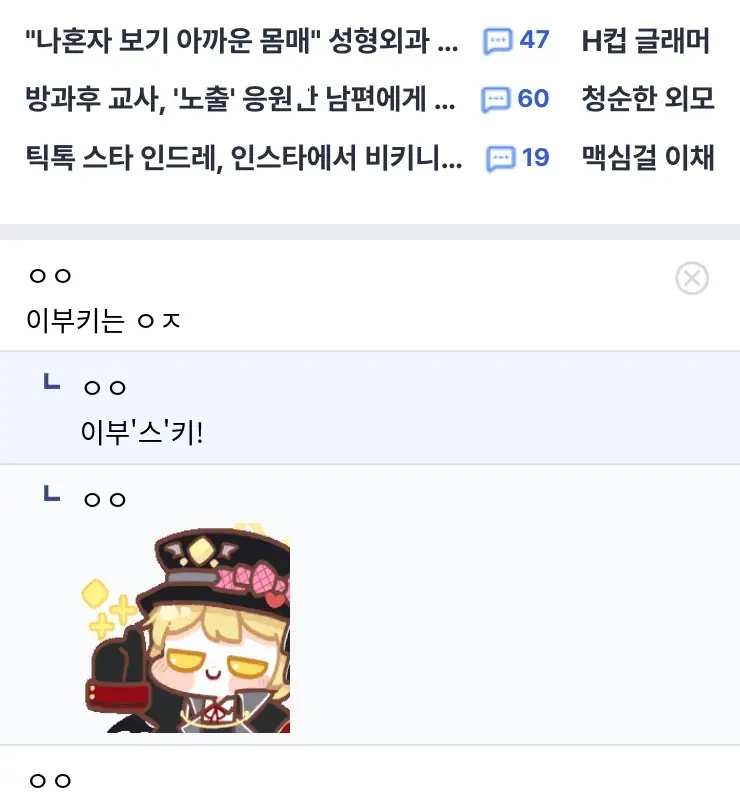This screenshot has width=740, height=801.
Task: Open the '방과후 교사' article link
Action: (240, 99)
